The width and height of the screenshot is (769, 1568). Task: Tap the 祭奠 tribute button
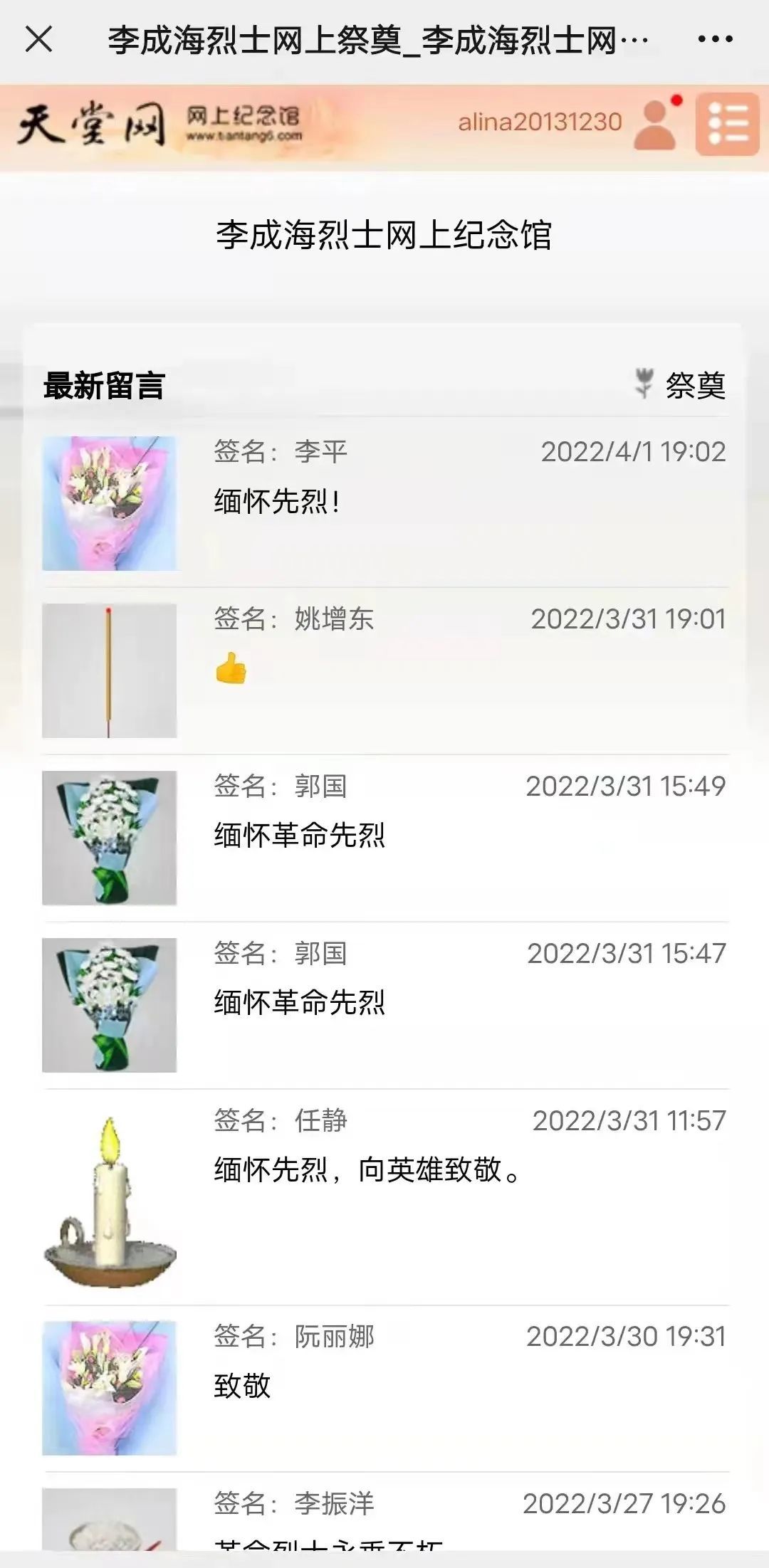pyautogui.click(x=681, y=385)
